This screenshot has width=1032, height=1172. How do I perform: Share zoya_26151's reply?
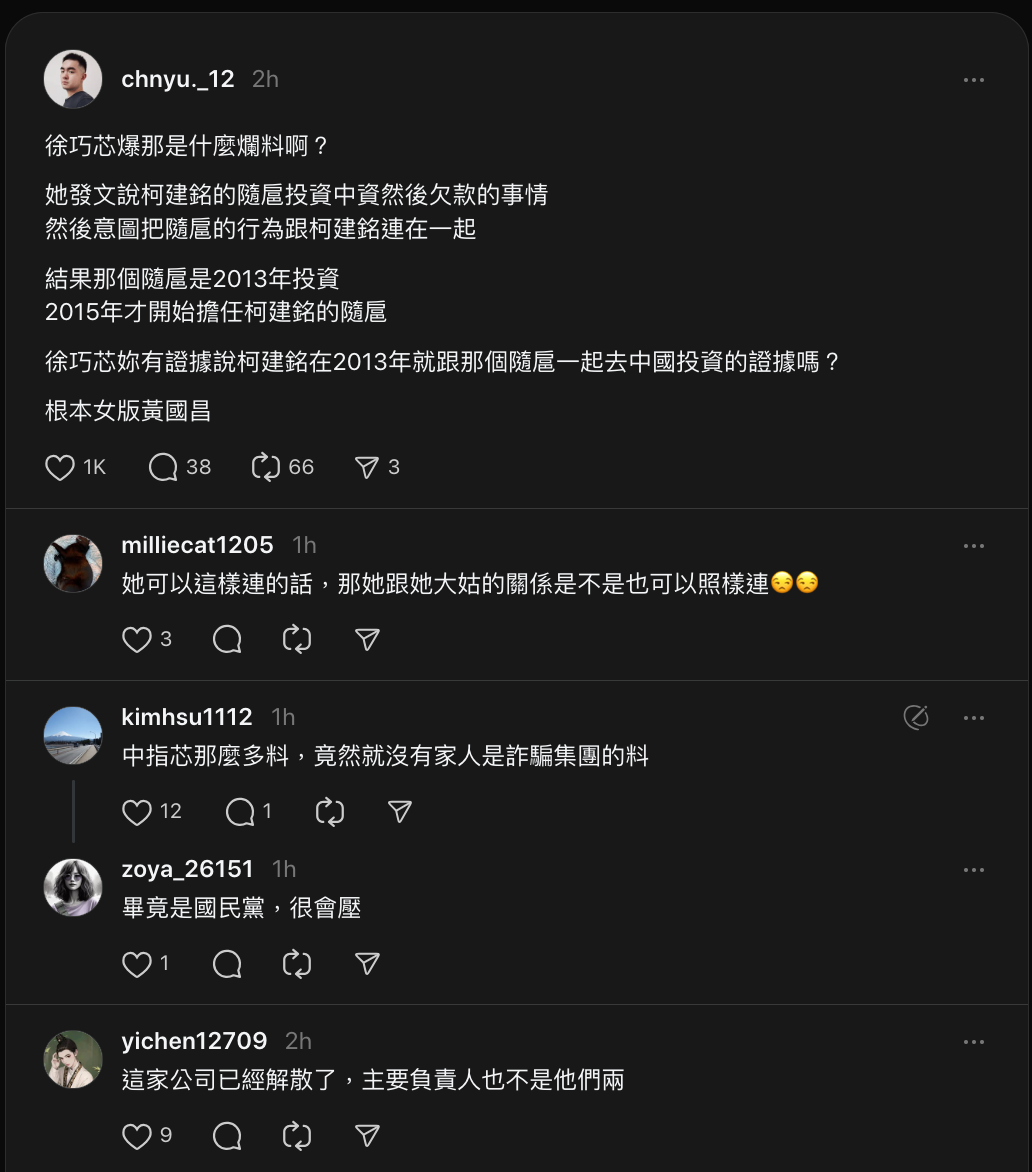coord(367,964)
